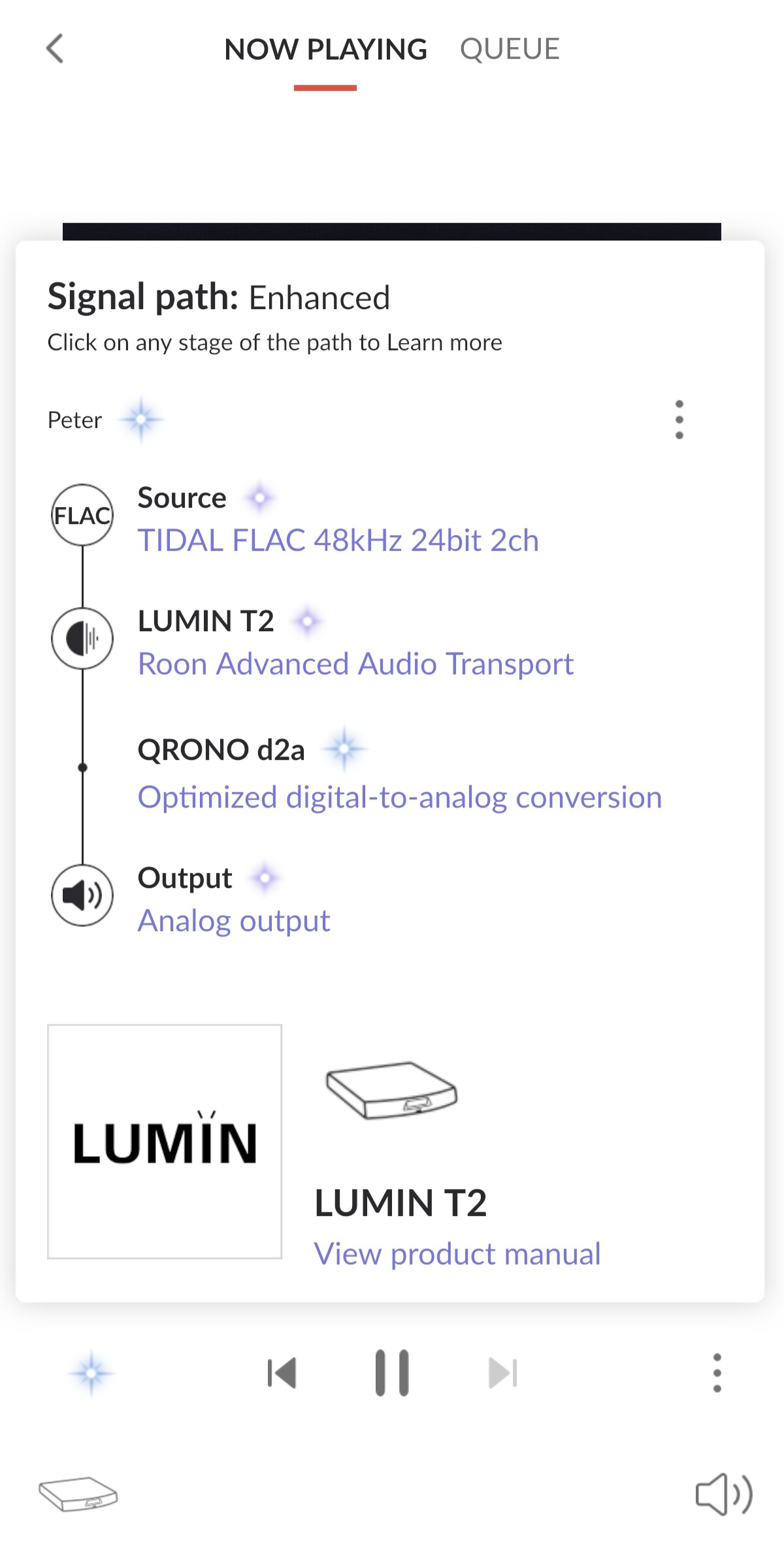Pause the current playback
The height and width of the screenshot is (1544, 784).
point(392,1373)
